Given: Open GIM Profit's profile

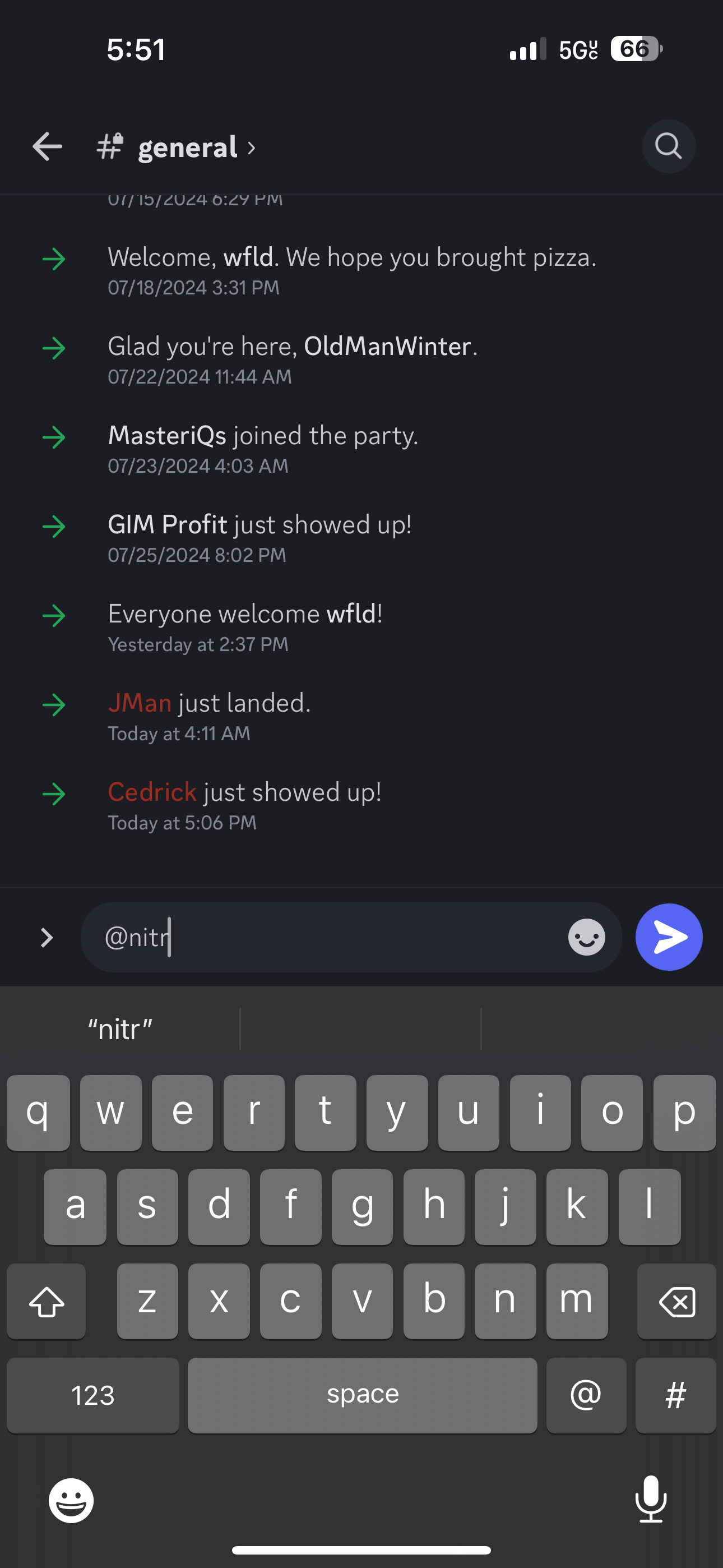Looking at the screenshot, I should point(167,525).
